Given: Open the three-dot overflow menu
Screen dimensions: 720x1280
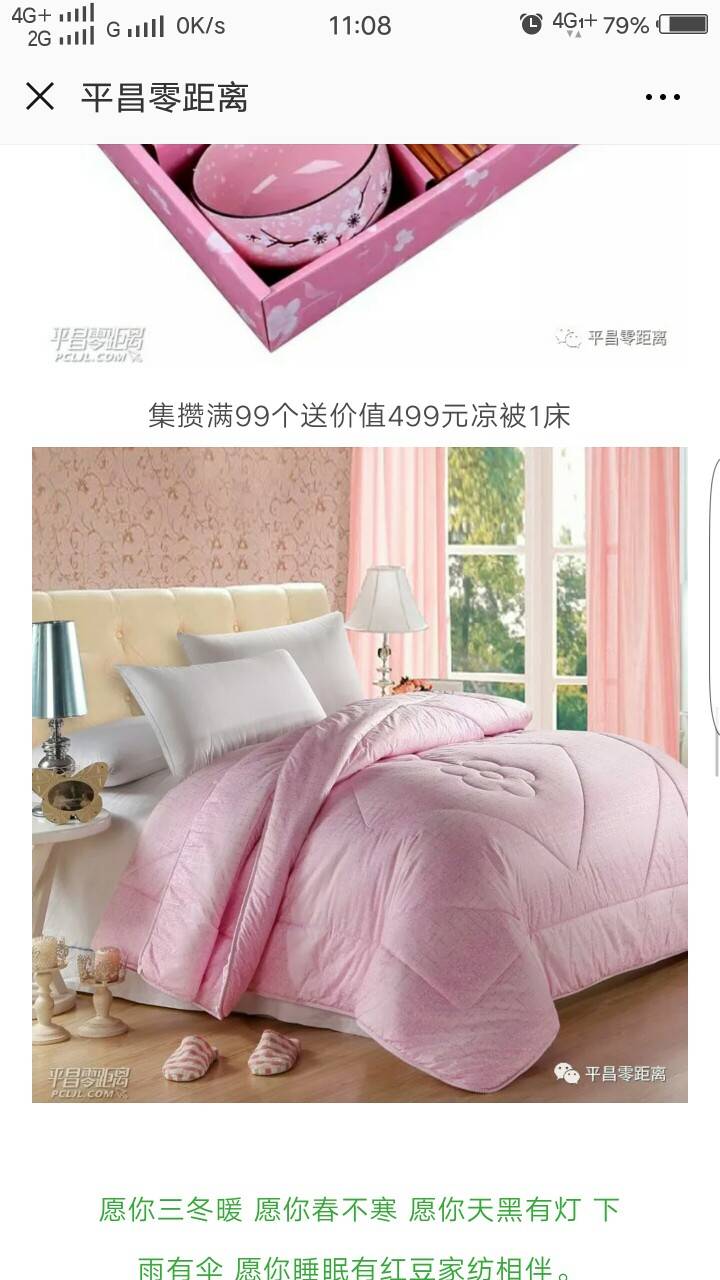Looking at the screenshot, I should (662, 97).
